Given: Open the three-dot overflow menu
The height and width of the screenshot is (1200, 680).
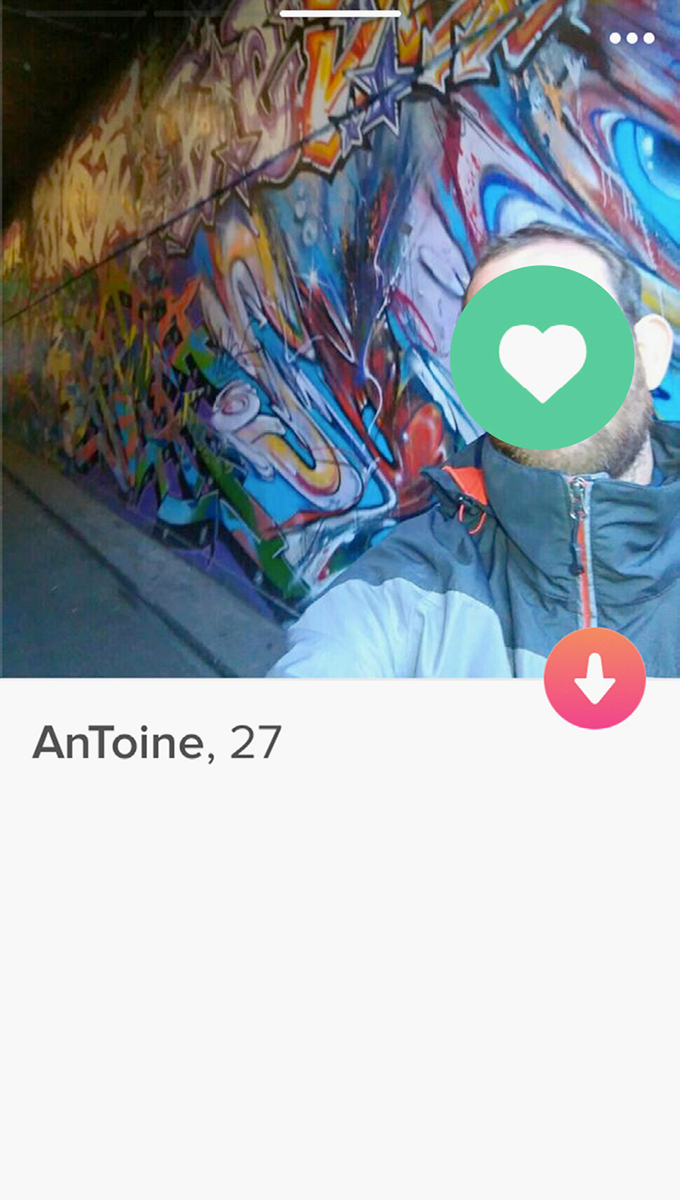Looking at the screenshot, I should click(x=632, y=38).
